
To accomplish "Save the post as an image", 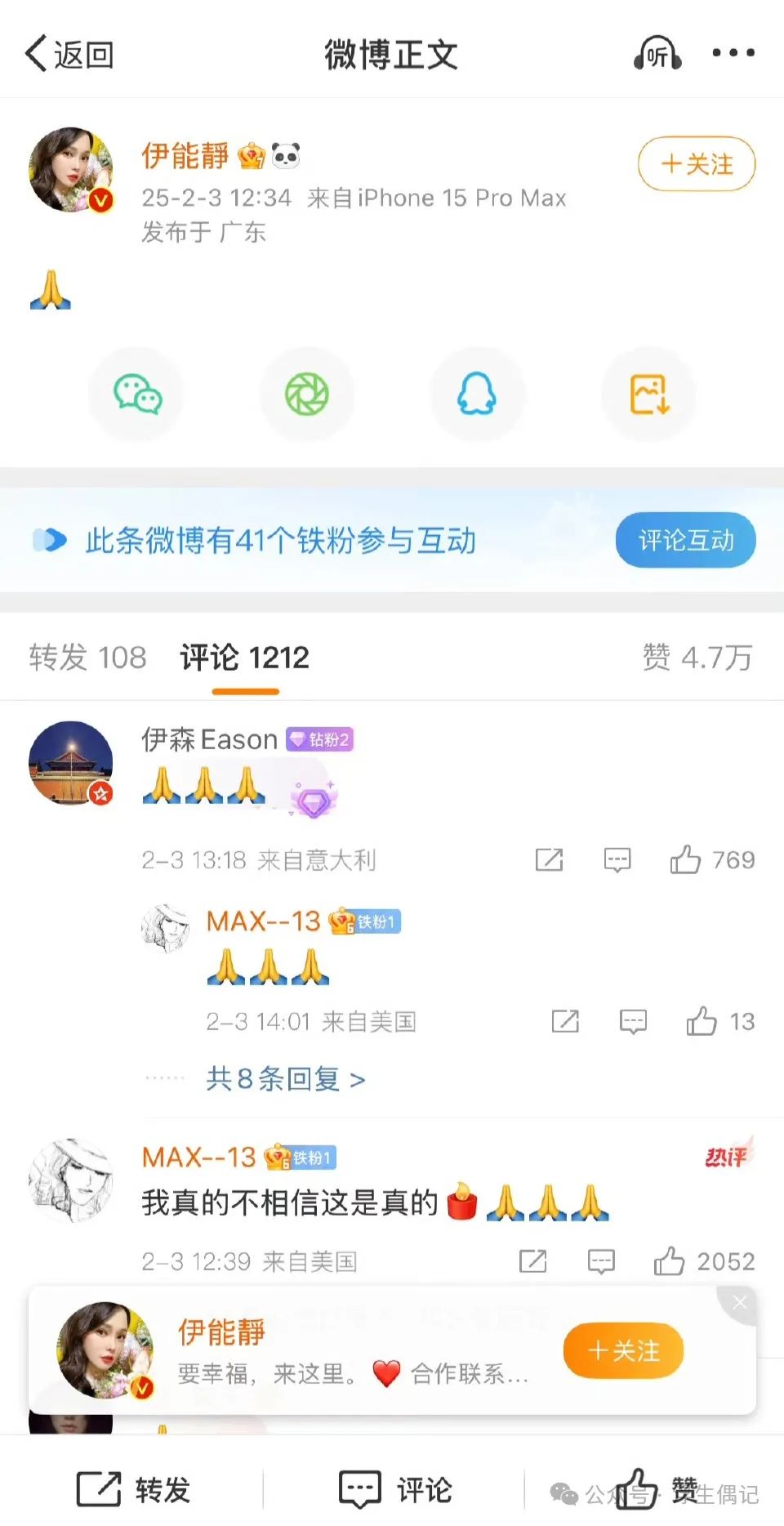I will click(649, 395).
